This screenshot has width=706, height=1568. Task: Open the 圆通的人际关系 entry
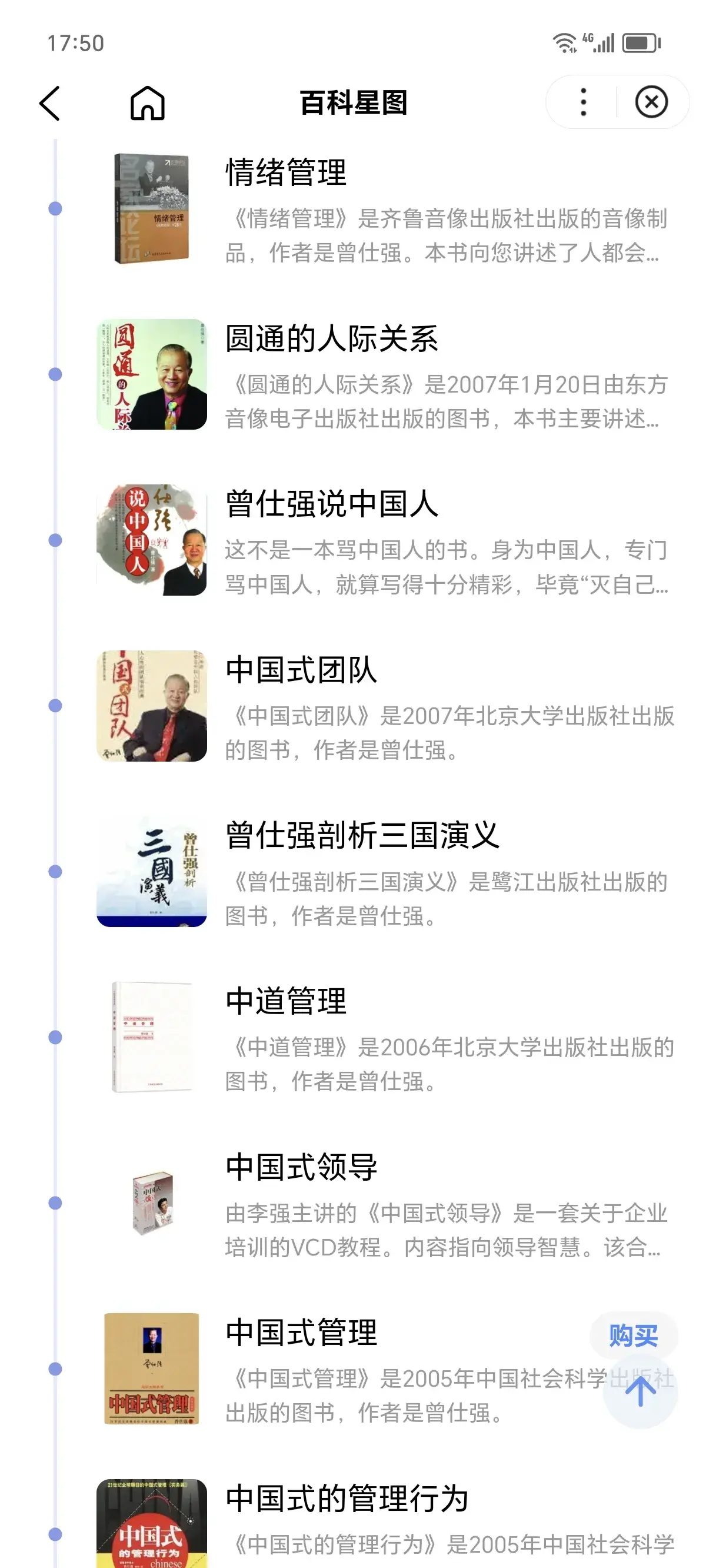pos(332,339)
